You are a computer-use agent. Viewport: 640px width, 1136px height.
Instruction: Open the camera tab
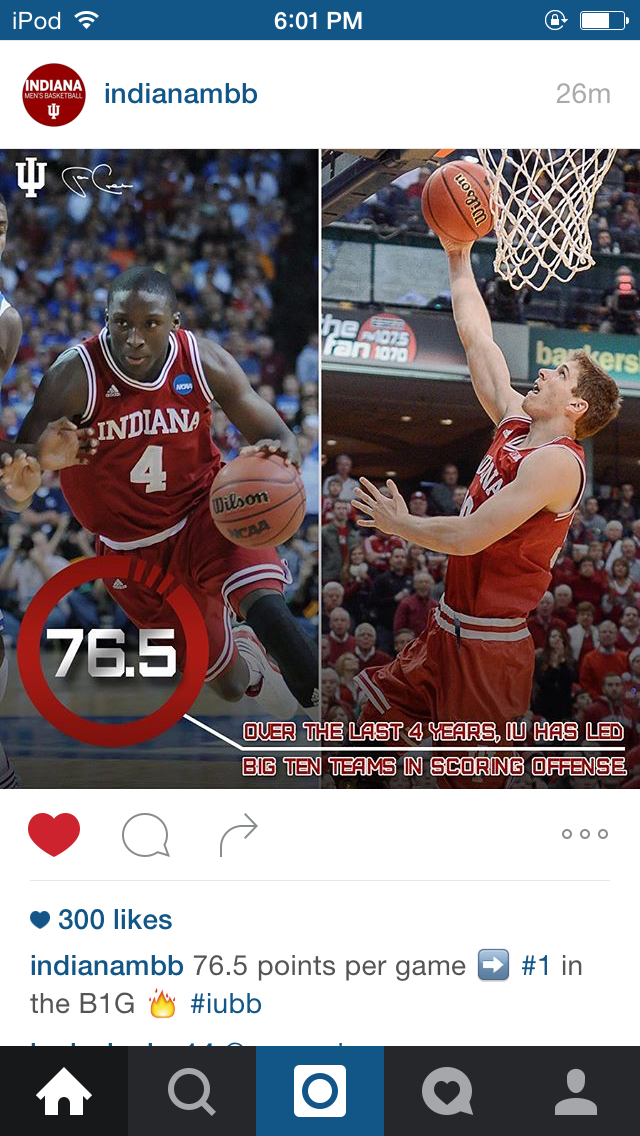pyautogui.click(x=320, y=1091)
